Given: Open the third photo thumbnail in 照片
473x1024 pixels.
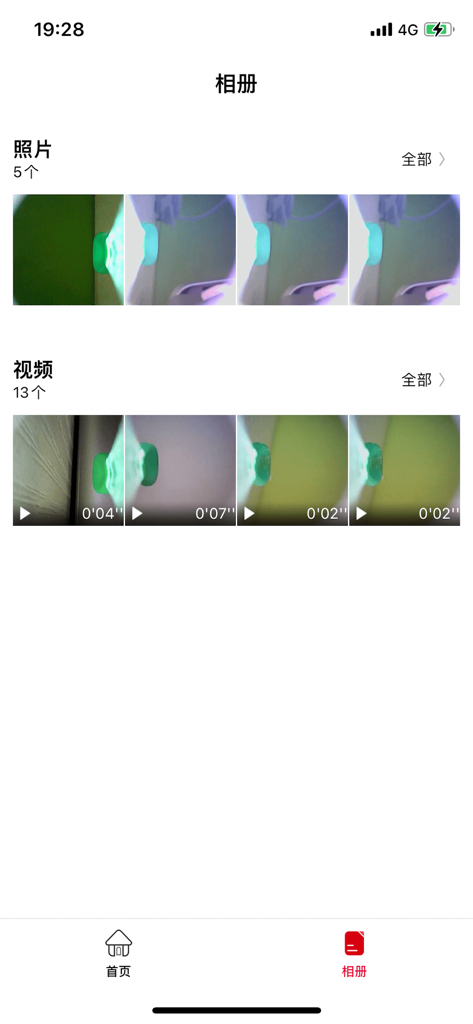Looking at the screenshot, I should tap(292, 249).
